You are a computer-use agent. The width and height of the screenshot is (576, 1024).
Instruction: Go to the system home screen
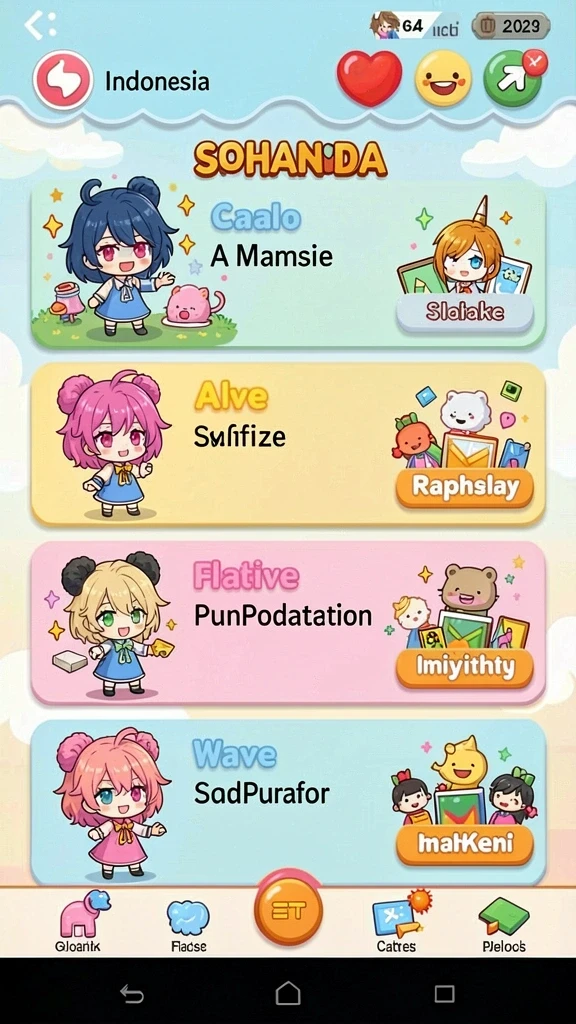288,994
